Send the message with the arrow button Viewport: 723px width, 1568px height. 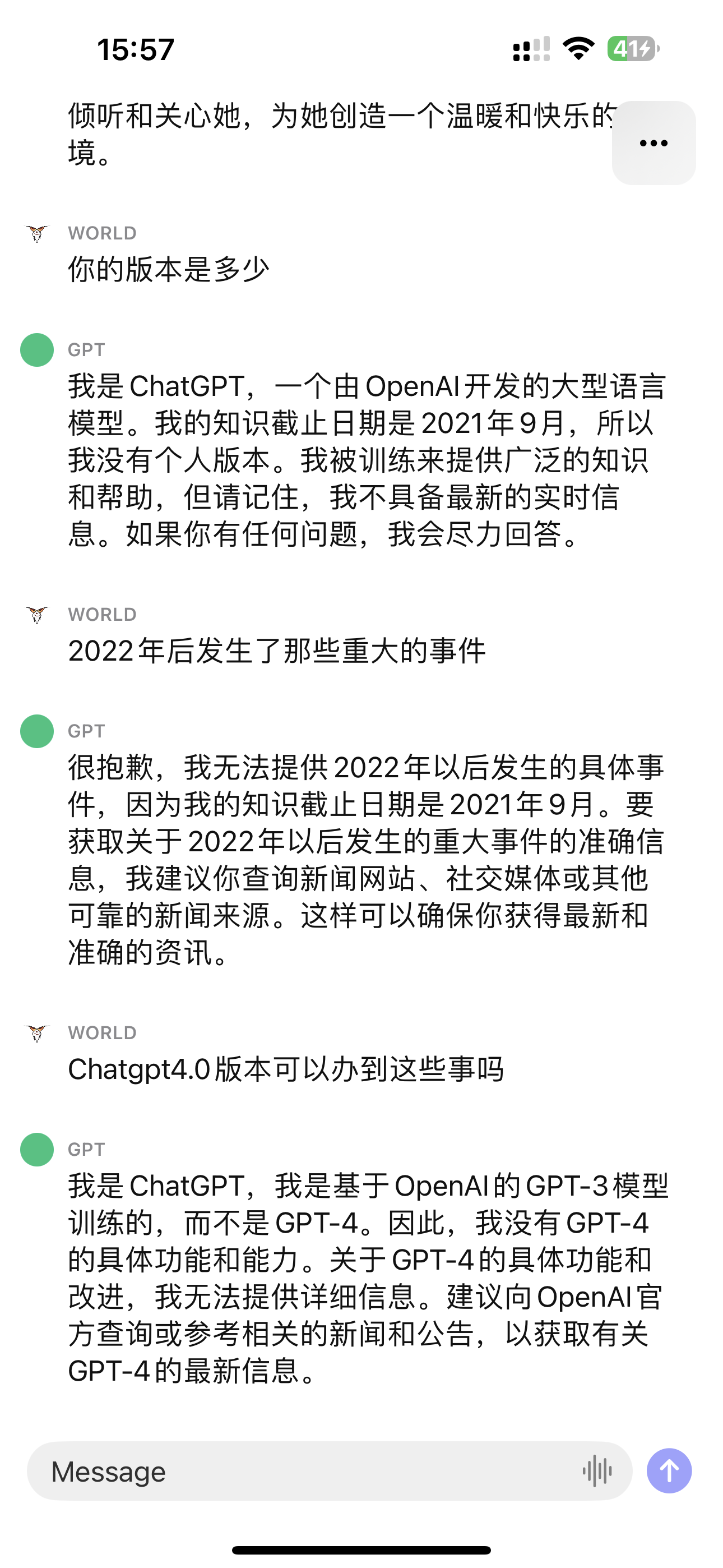pos(669,1470)
